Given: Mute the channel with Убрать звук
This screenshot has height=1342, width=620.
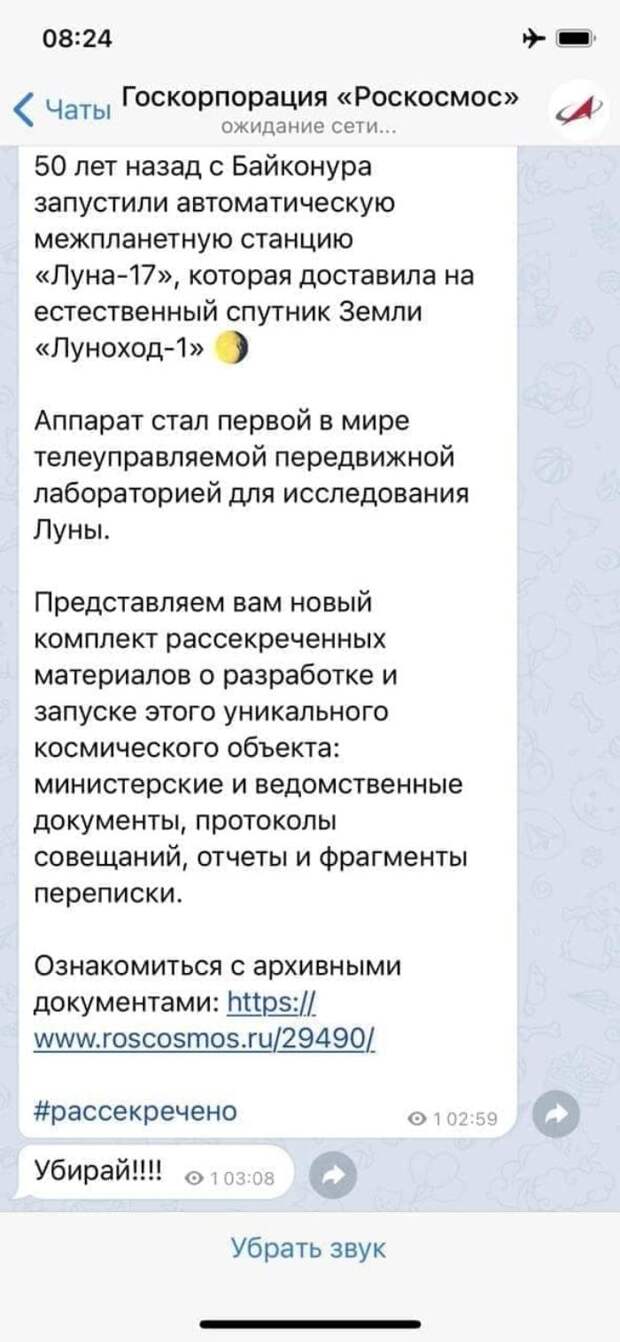Looking at the screenshot, I should click(x=309, y=1247).
